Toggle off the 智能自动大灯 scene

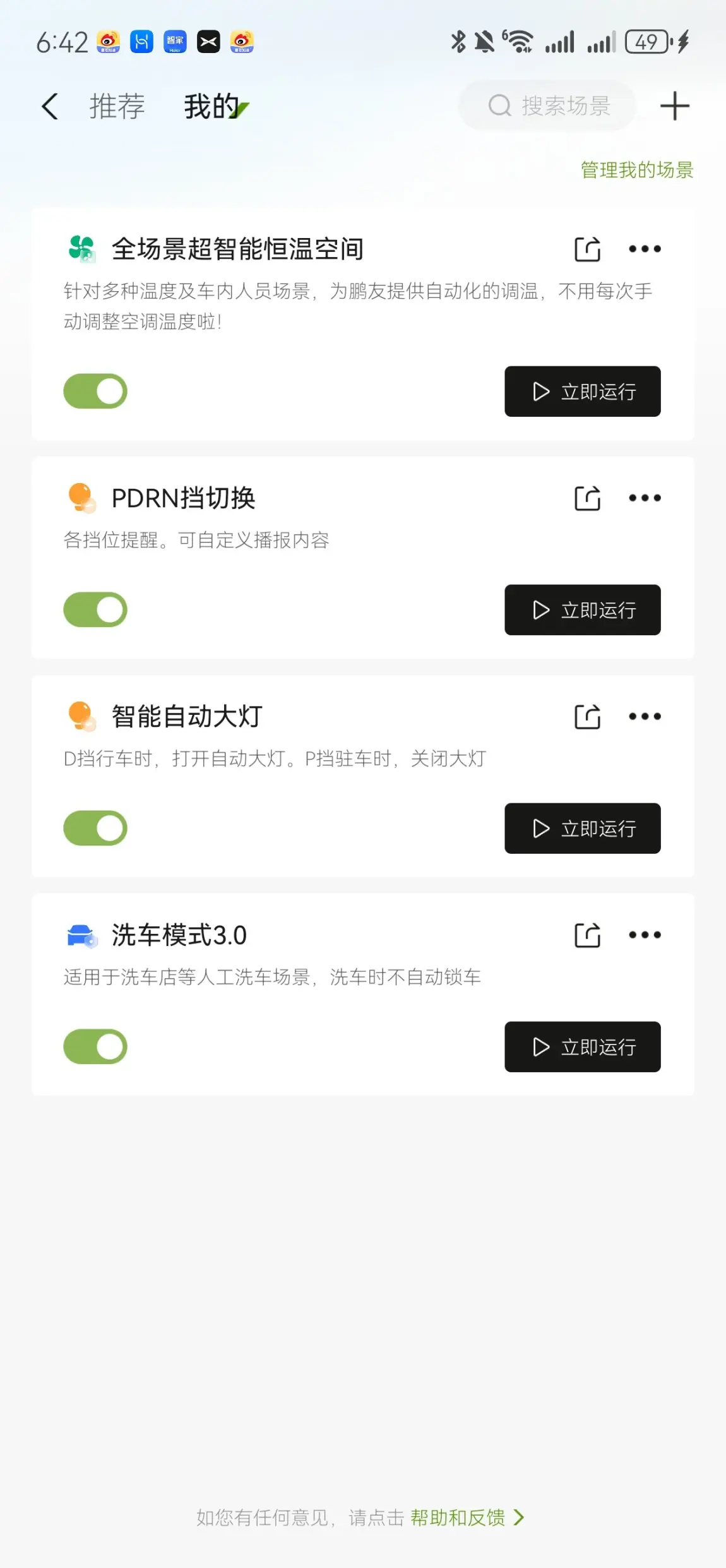tap(95, 828)
